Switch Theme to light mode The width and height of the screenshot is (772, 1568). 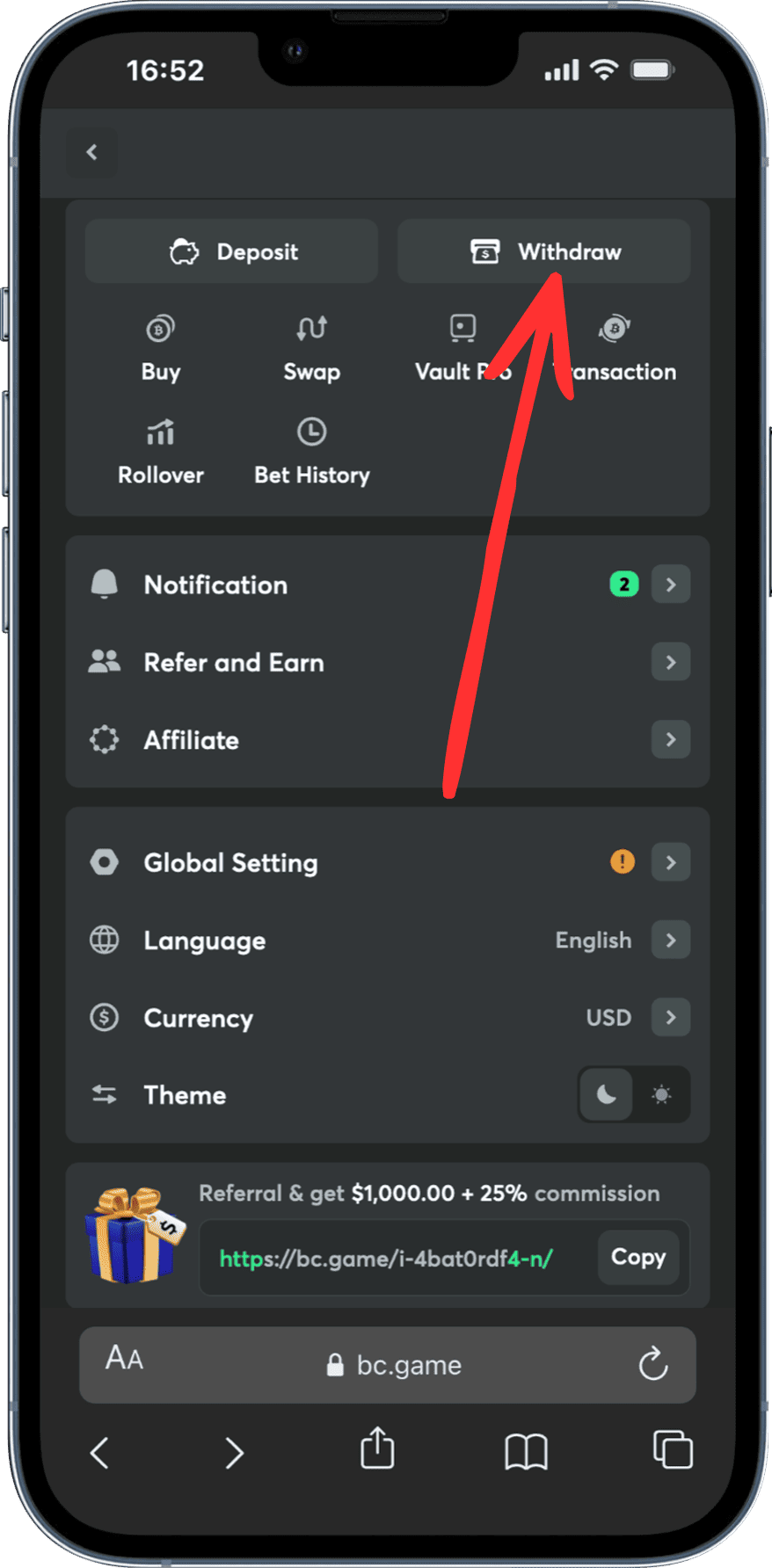661,1094
